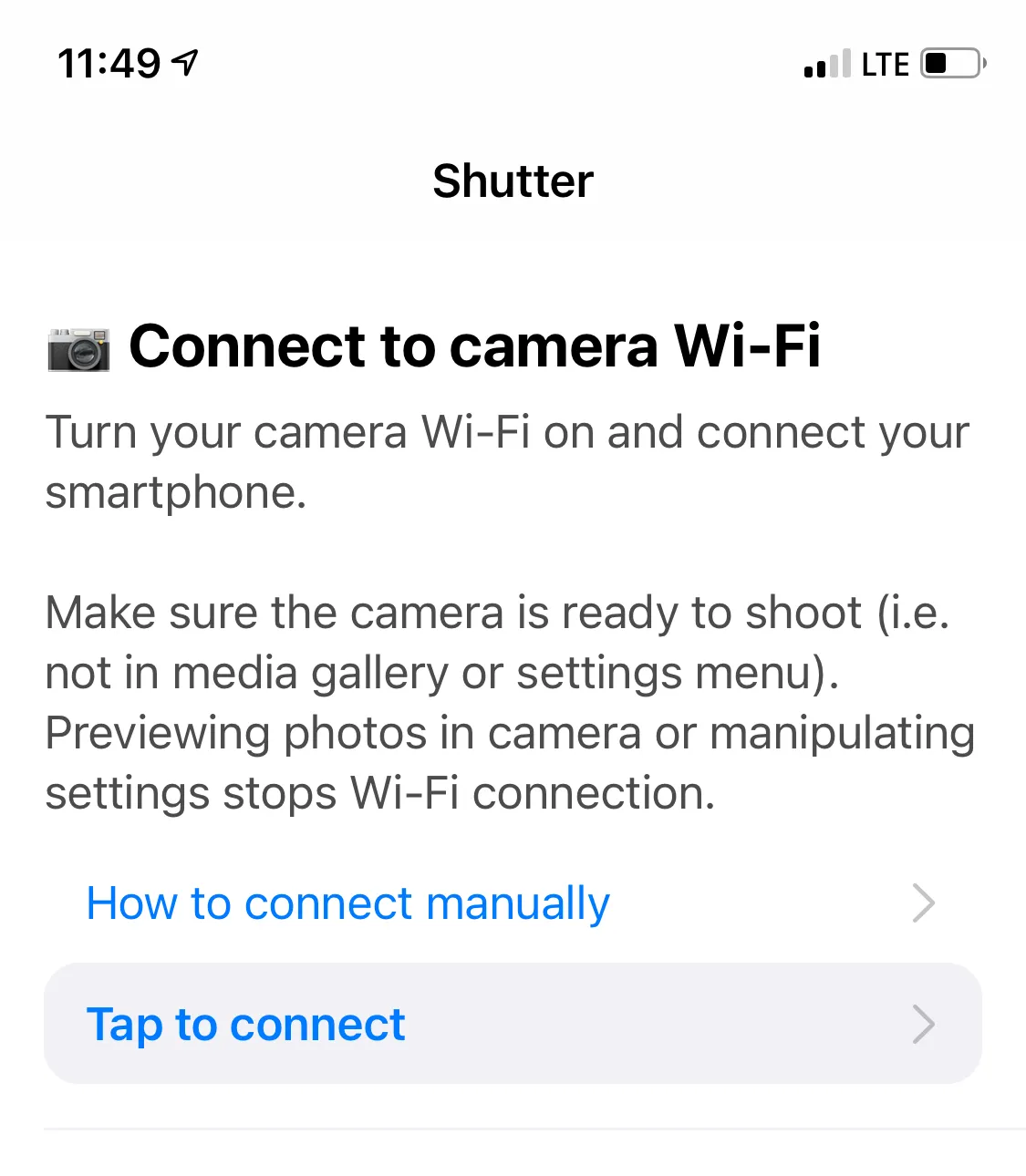
Task: Tap the status bar icons on the right
Action: 889,64
